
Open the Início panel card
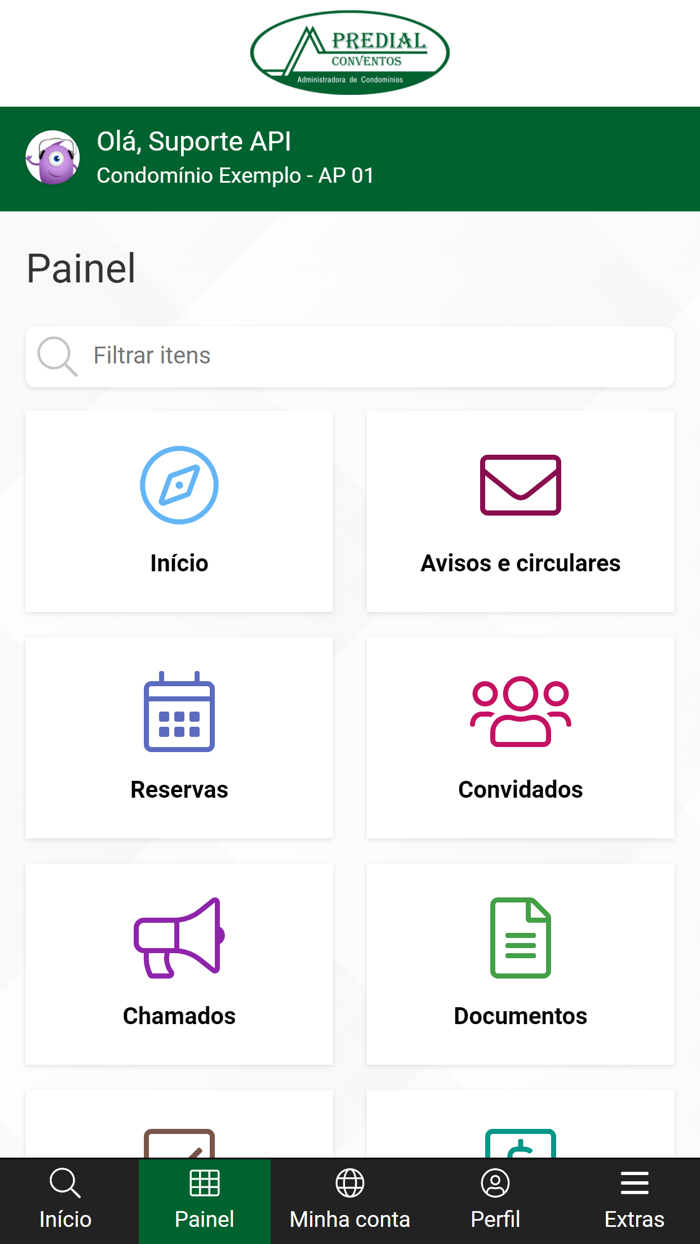[x=179, y=511]
